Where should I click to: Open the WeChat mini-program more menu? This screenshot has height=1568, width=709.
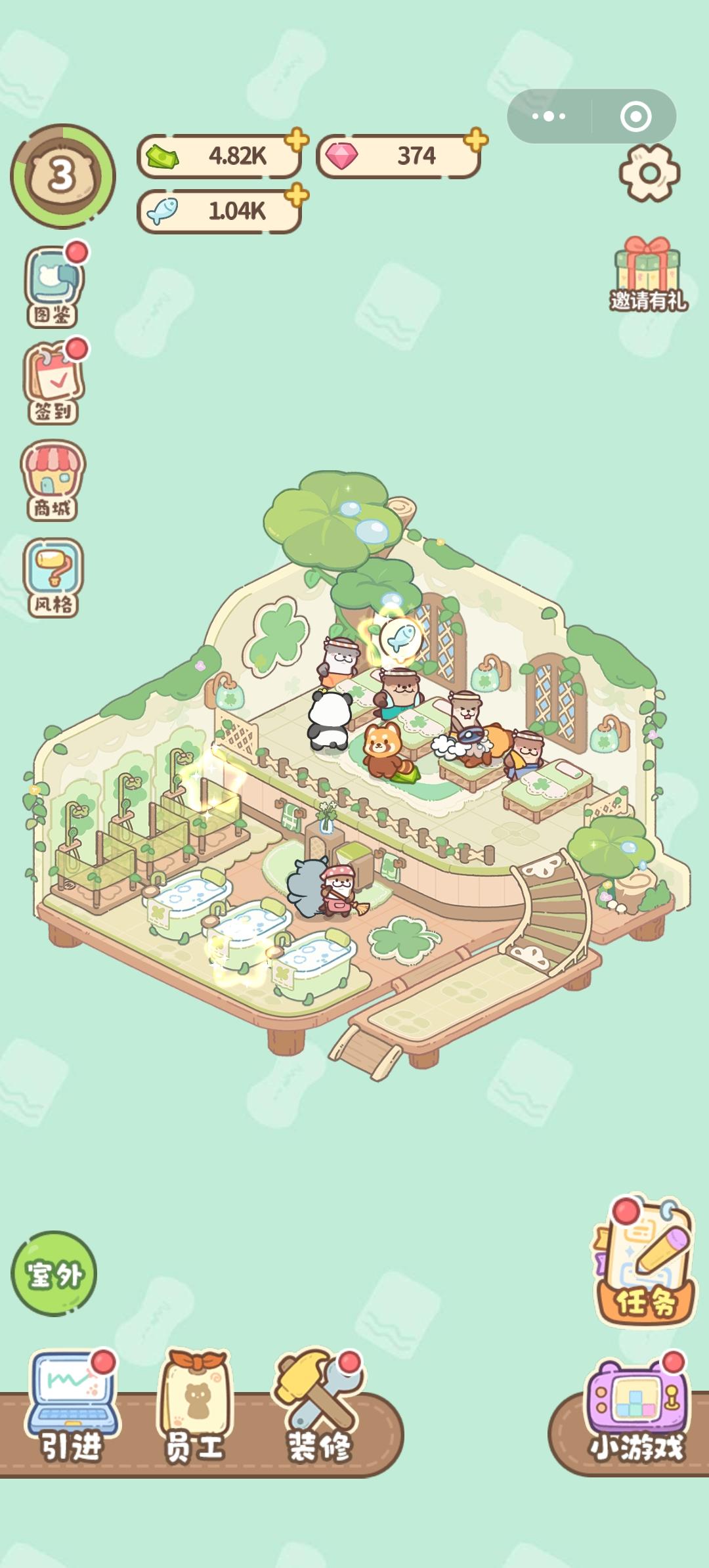pyautogui.click(x=548, y=116)
